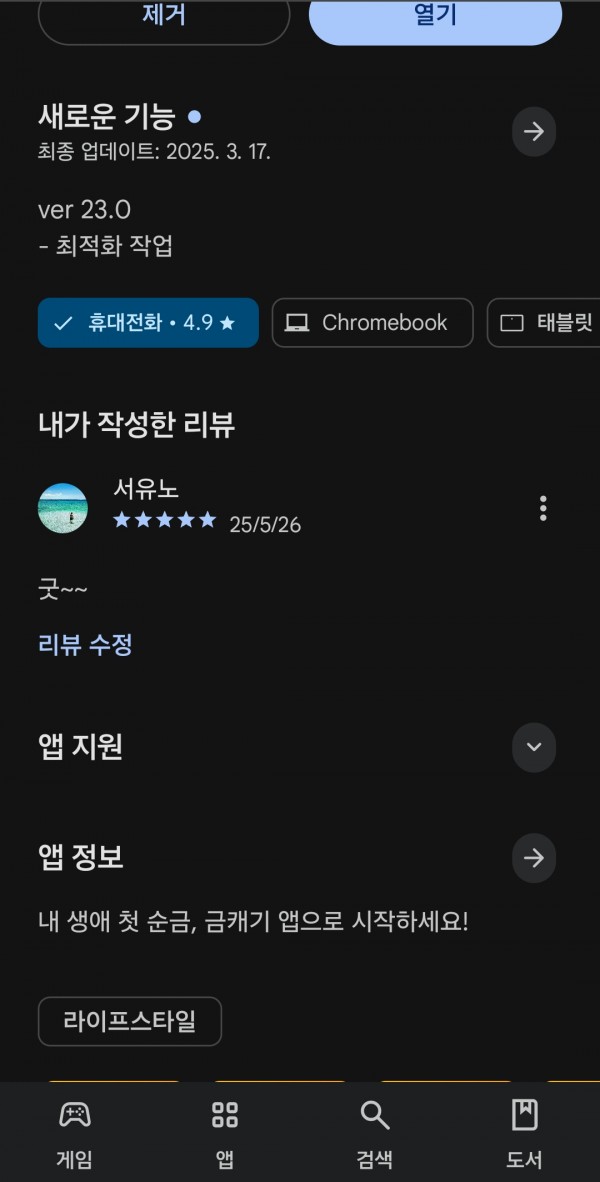The width and height of the screenshot is (600, 1182).
Task: Open 새로운 기능 details arrow
Action: click(x=534, y=132)
